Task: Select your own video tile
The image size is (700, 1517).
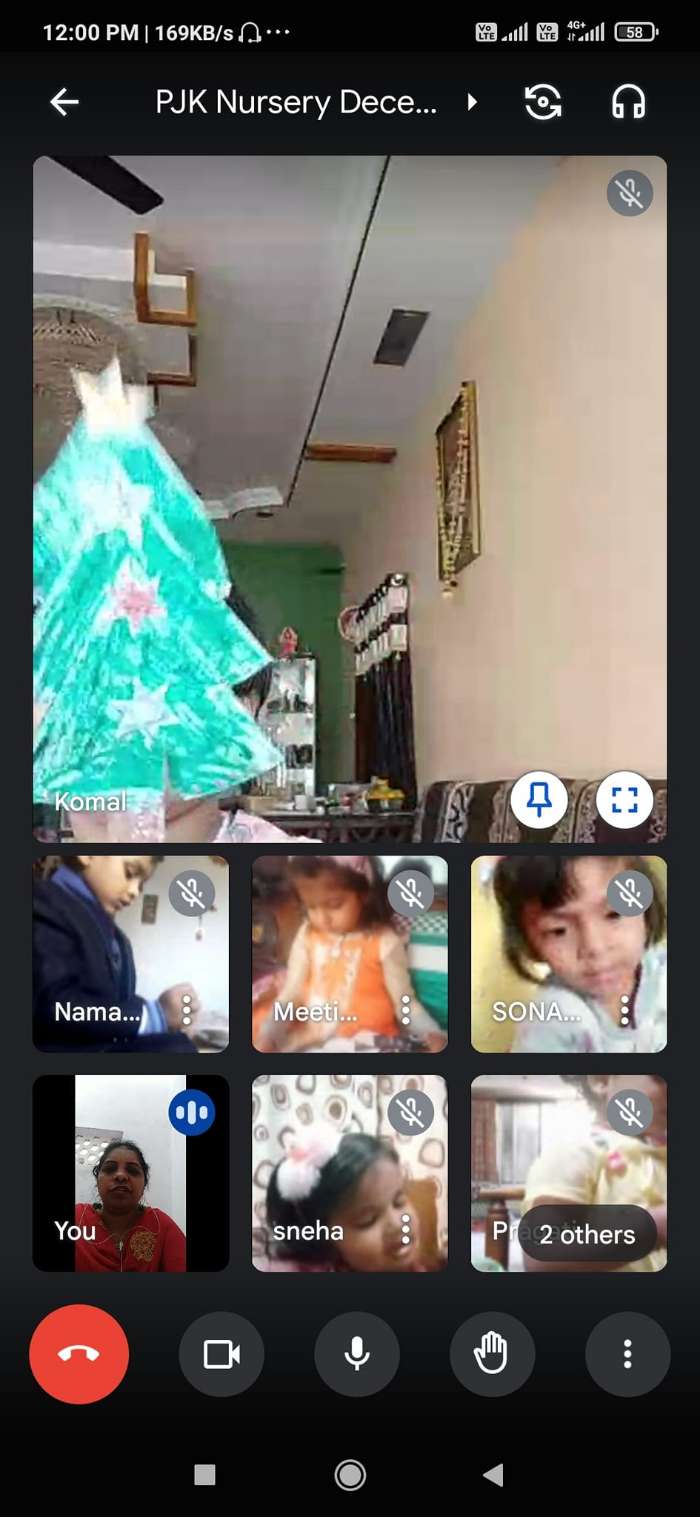Action: point(131,1173)
